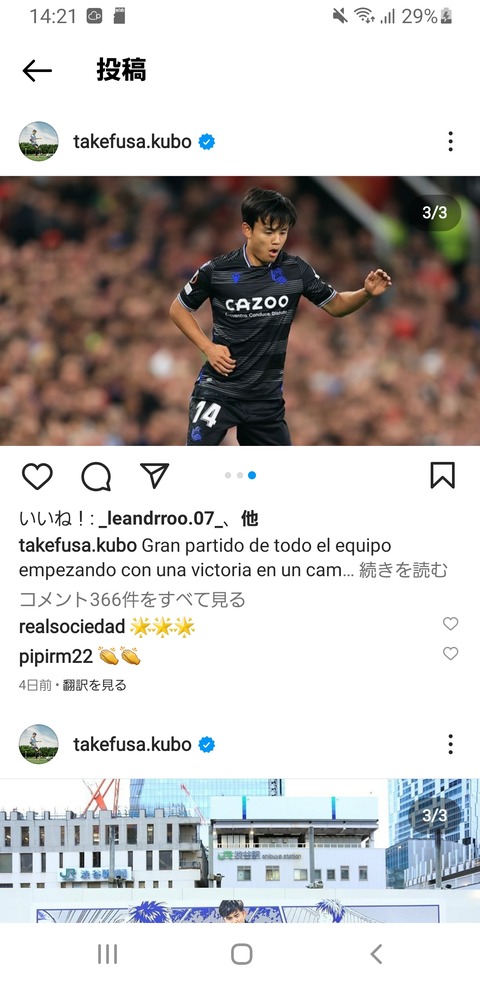Open _leandrroo.07_ profile from the likes line
The height and width of the screenshot is (987, 480).
click(x=166, y=519)
